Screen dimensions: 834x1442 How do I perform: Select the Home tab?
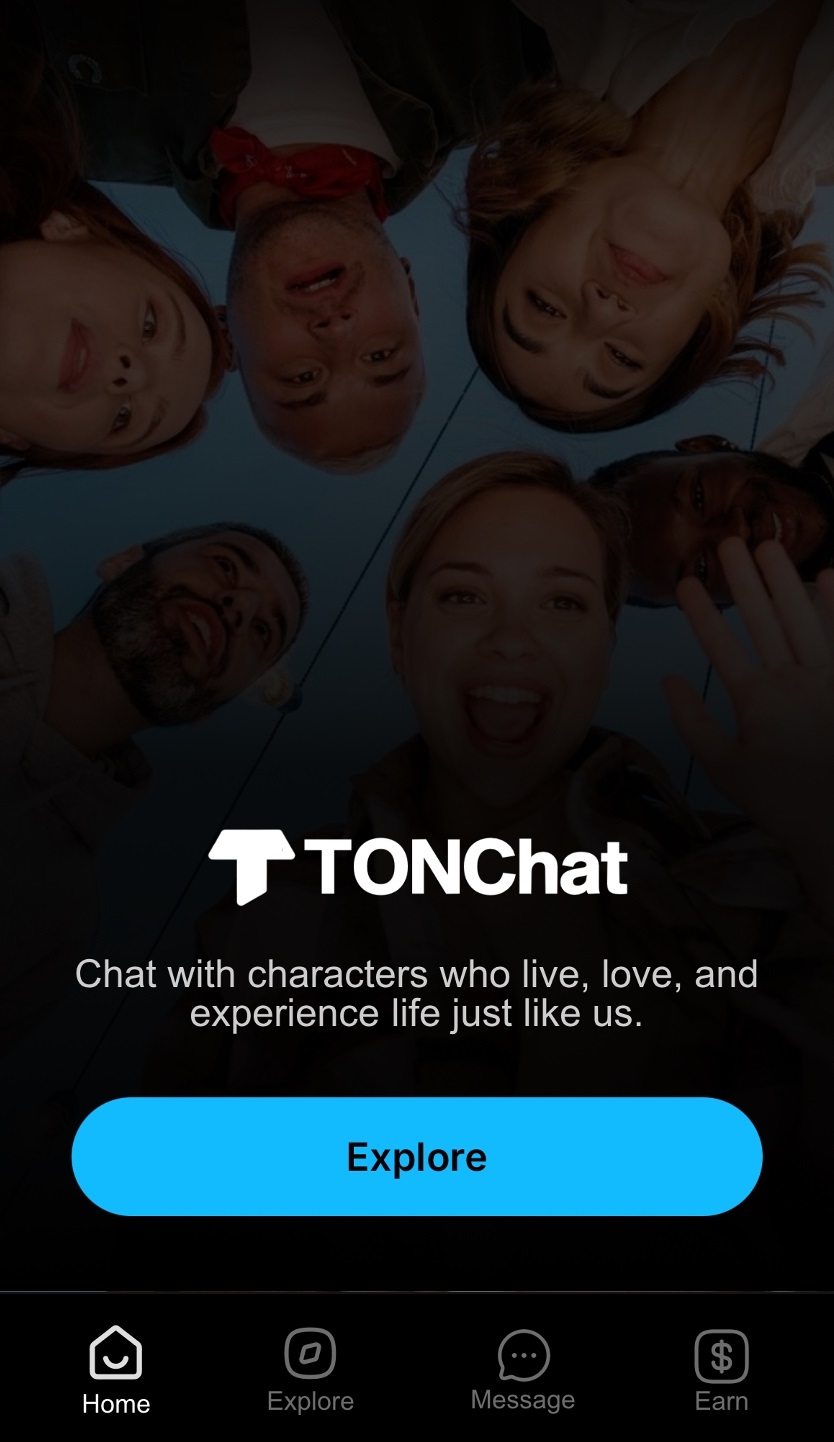click(116, 1370)
